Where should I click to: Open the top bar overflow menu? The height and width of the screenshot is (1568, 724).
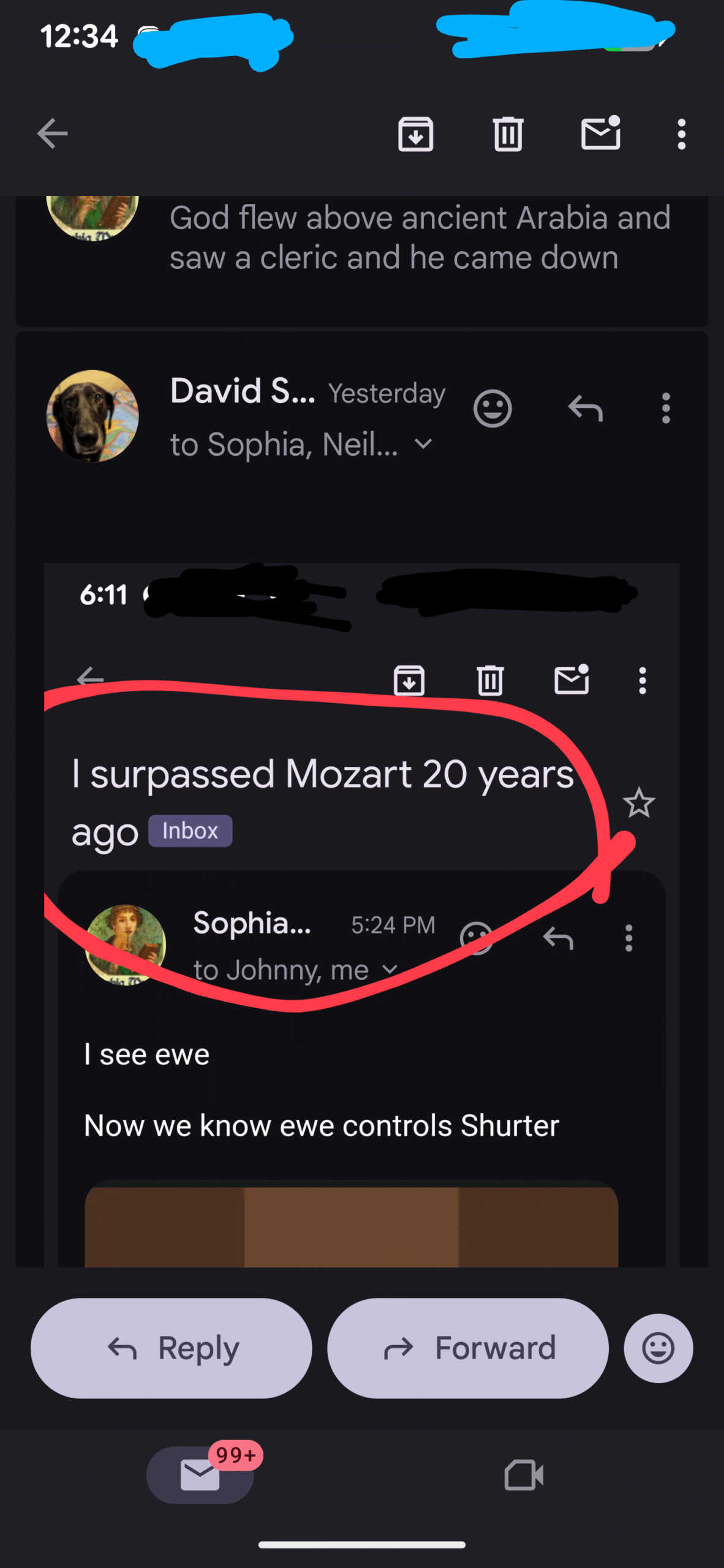[681, 134]
